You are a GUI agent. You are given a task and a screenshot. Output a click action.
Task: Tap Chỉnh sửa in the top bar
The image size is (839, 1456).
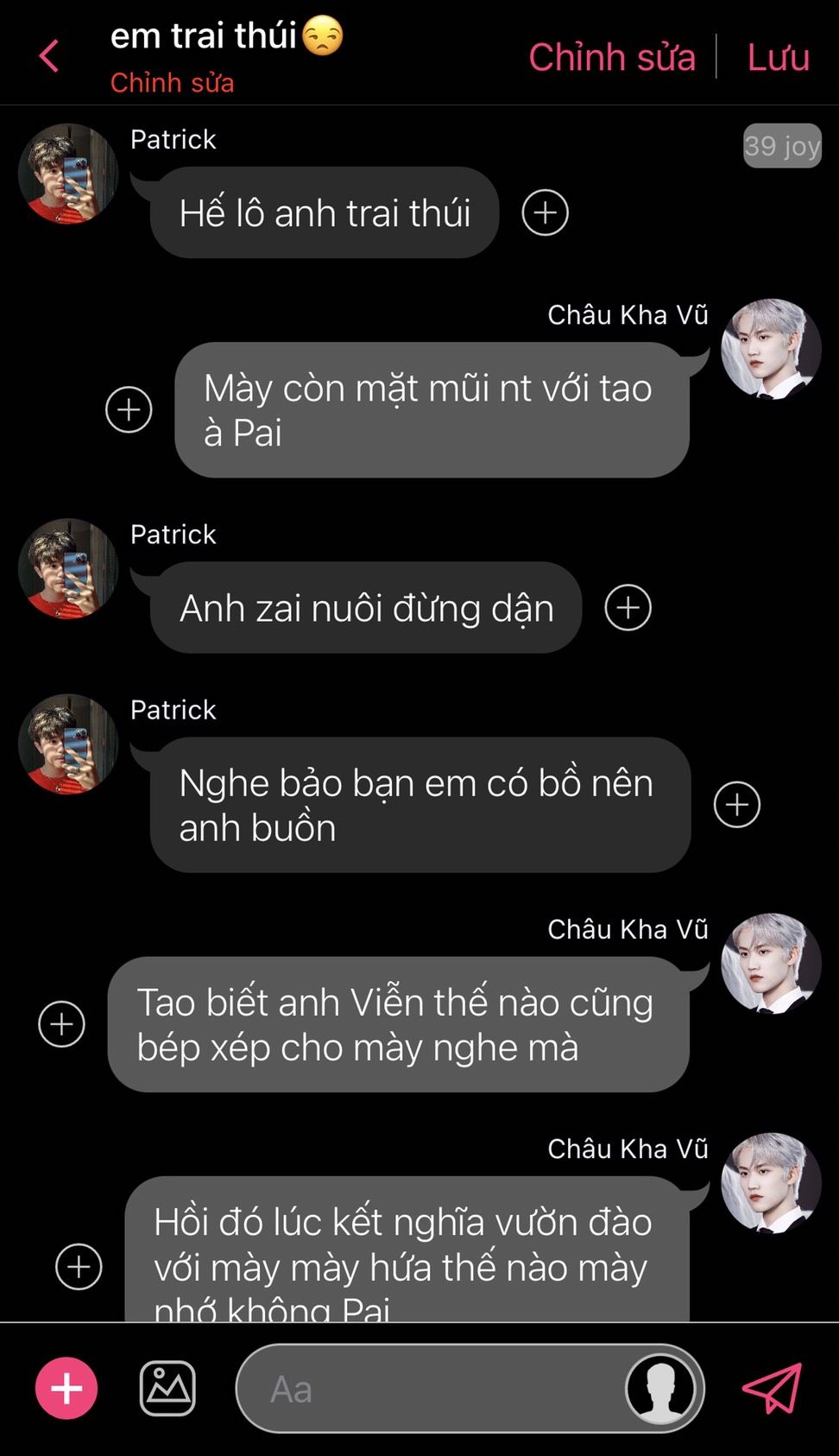[x=612, y=58]
